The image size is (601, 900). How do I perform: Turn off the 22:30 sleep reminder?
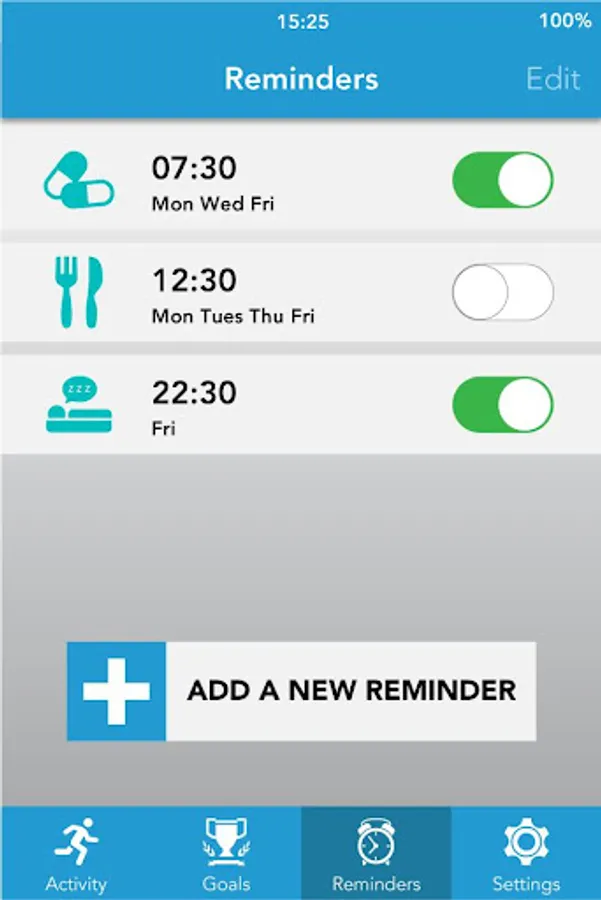(503, 405)
